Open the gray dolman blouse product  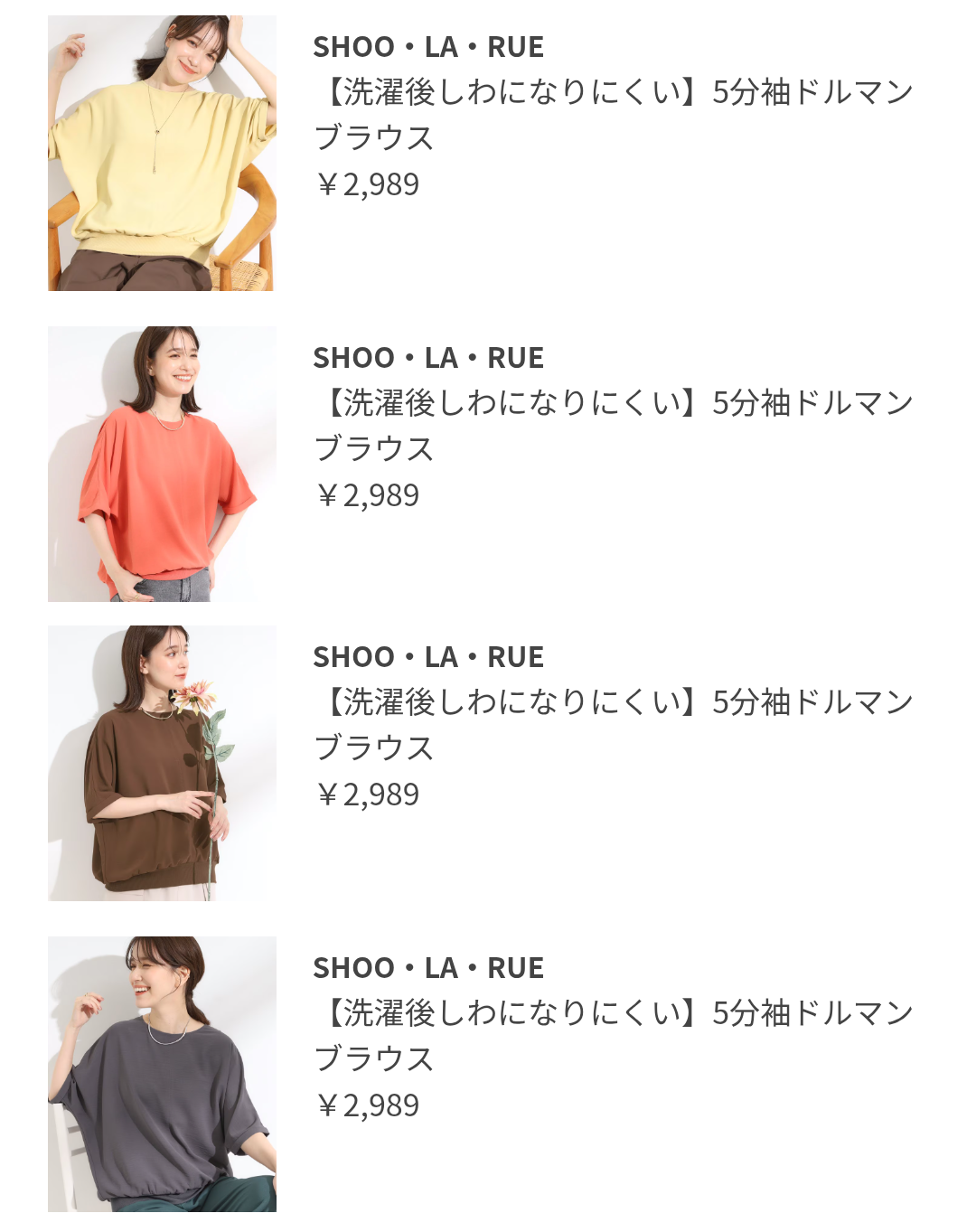click(x=162, y=1075)
